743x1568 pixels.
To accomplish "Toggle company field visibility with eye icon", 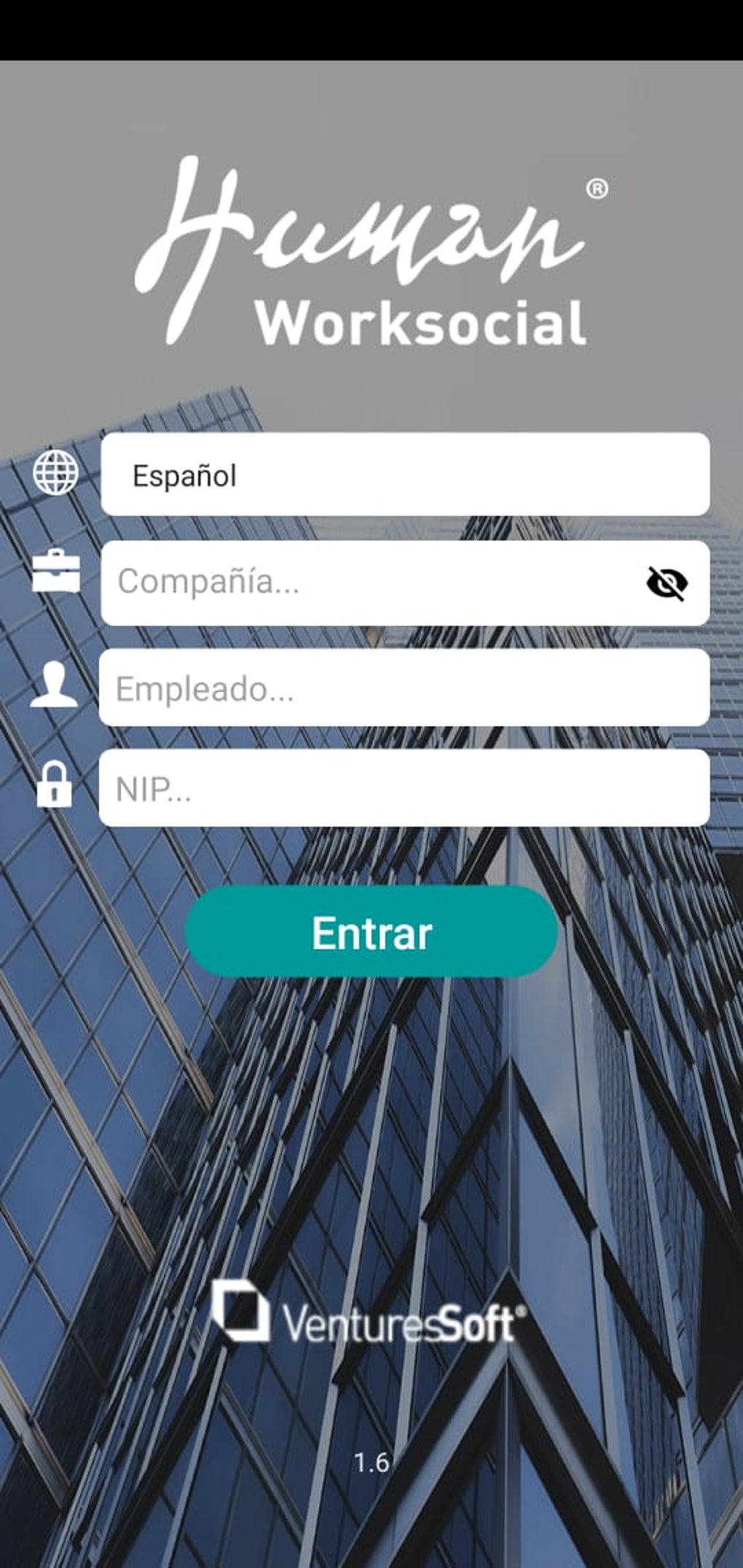I will pyautogui.click(x=665, y=583).
